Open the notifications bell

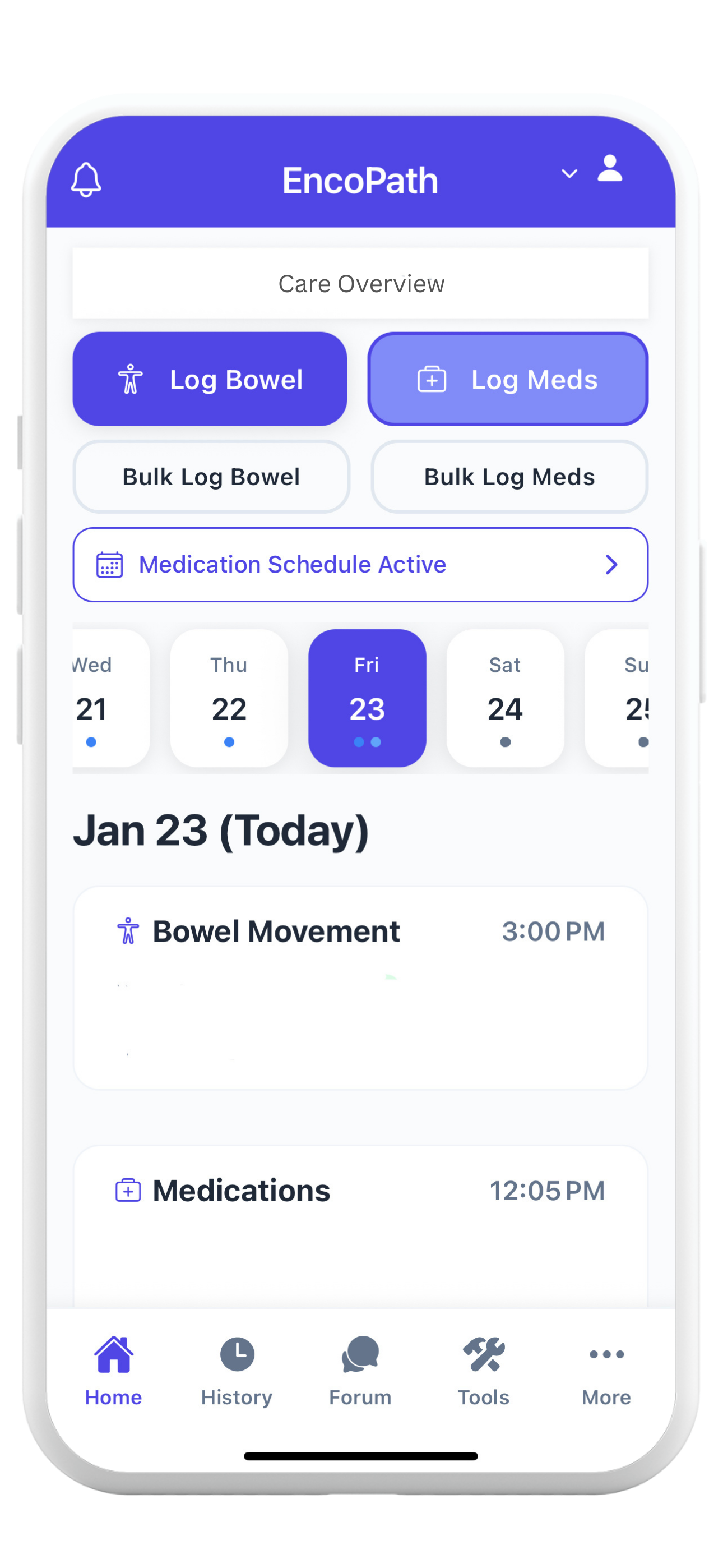pos(86,179)
